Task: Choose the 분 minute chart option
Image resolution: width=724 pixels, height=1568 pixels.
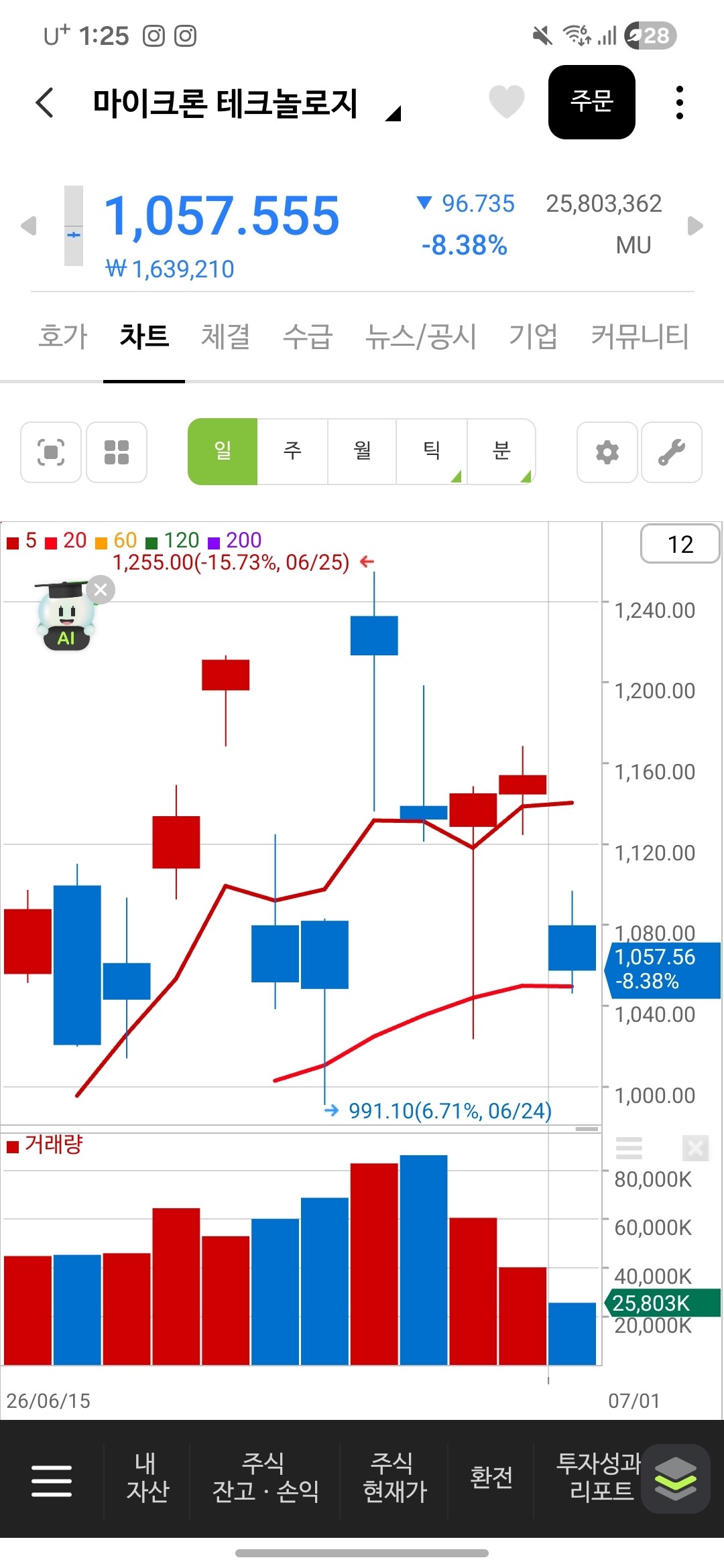Action: (x=501, y=451)
